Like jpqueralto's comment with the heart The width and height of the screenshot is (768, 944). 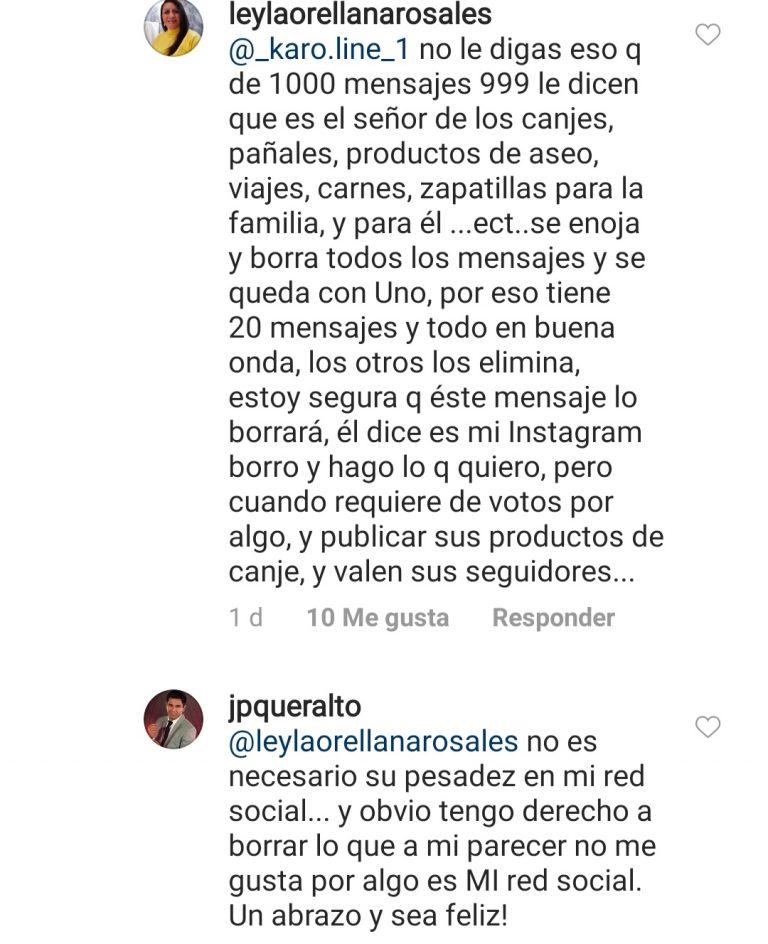707,727
